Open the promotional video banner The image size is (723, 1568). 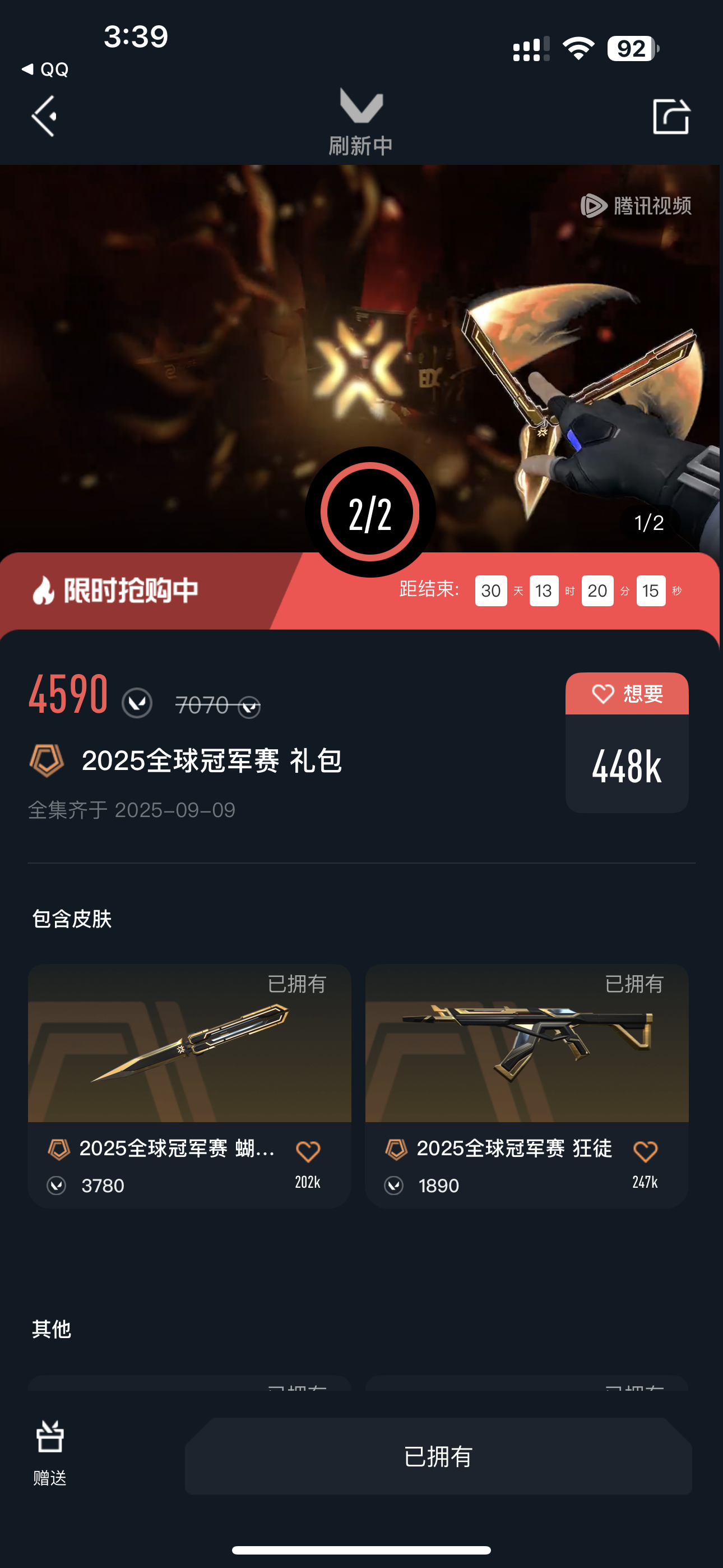pyautogui.click(x=361, y=359)
